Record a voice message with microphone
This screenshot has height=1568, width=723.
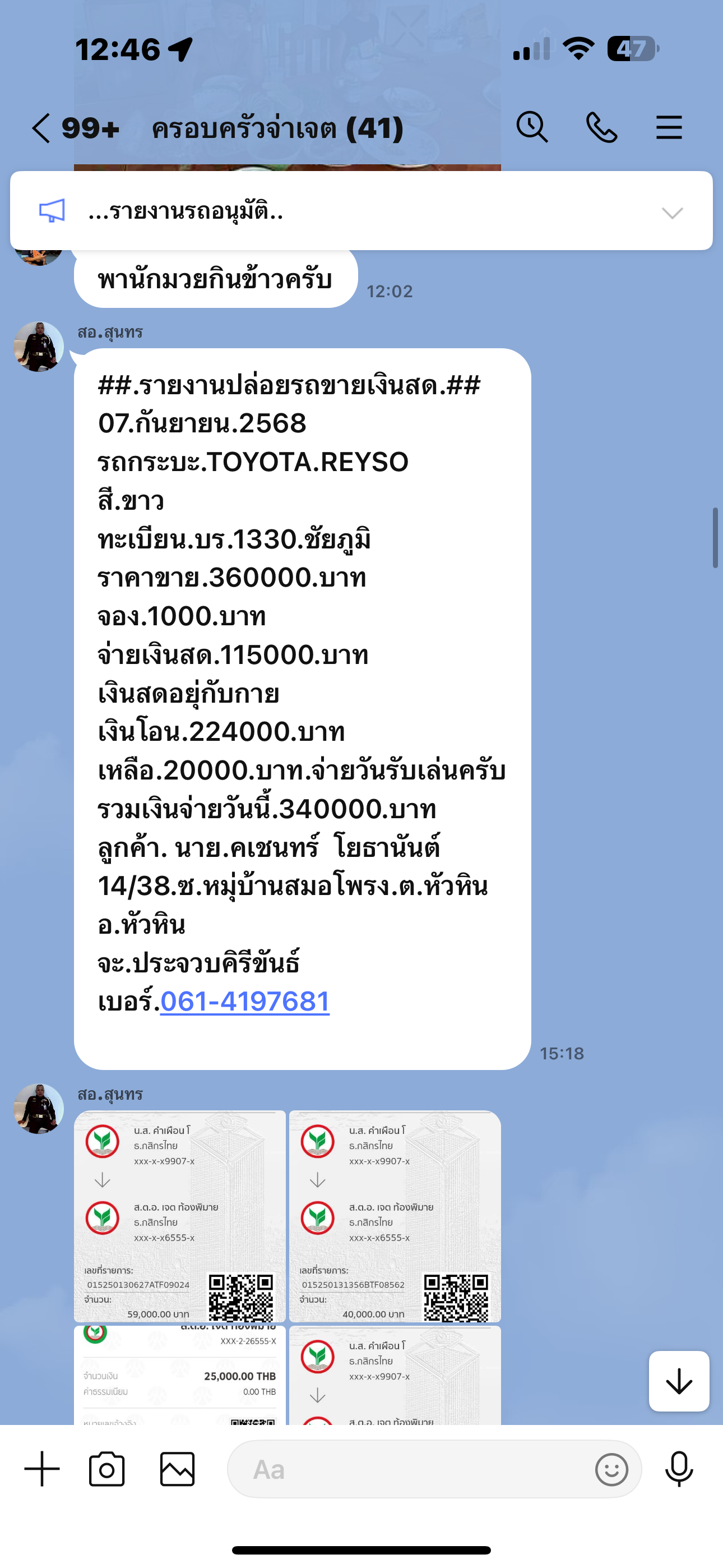[x=679, y=1469]
